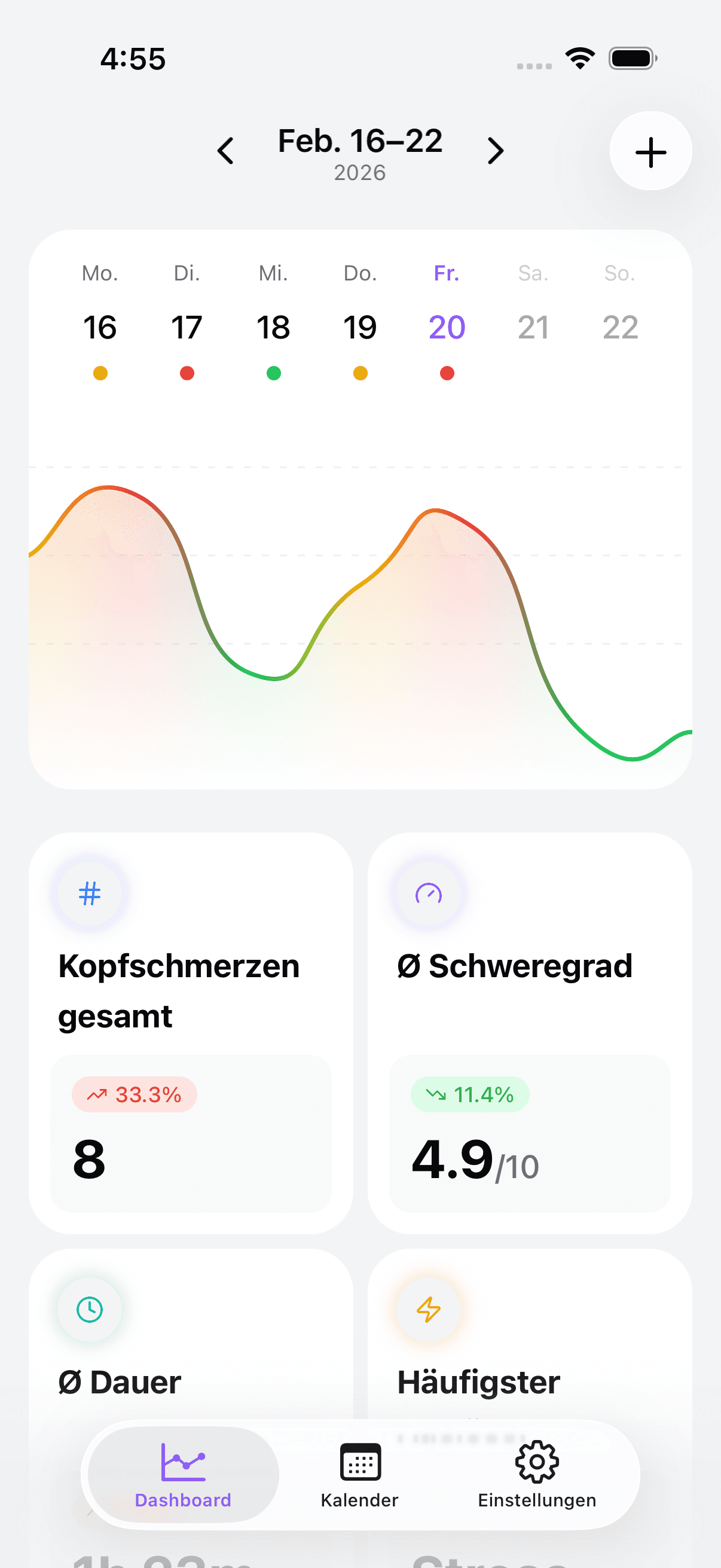Image resolution: width=721 pixels, height=1568 pixels.
Task: Click the clock icon on Ø Dauer card
Action: (x=90, y=1310)
